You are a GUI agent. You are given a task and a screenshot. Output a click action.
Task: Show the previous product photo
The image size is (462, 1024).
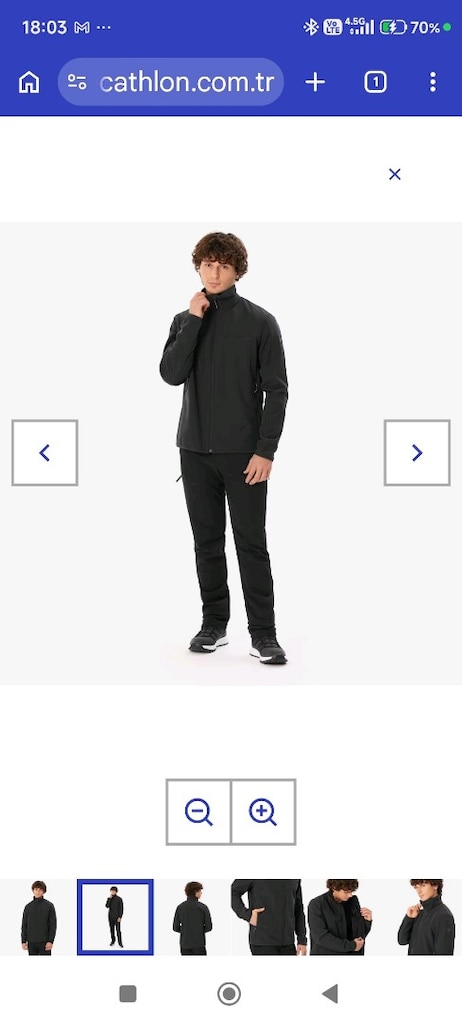[44, 453]
